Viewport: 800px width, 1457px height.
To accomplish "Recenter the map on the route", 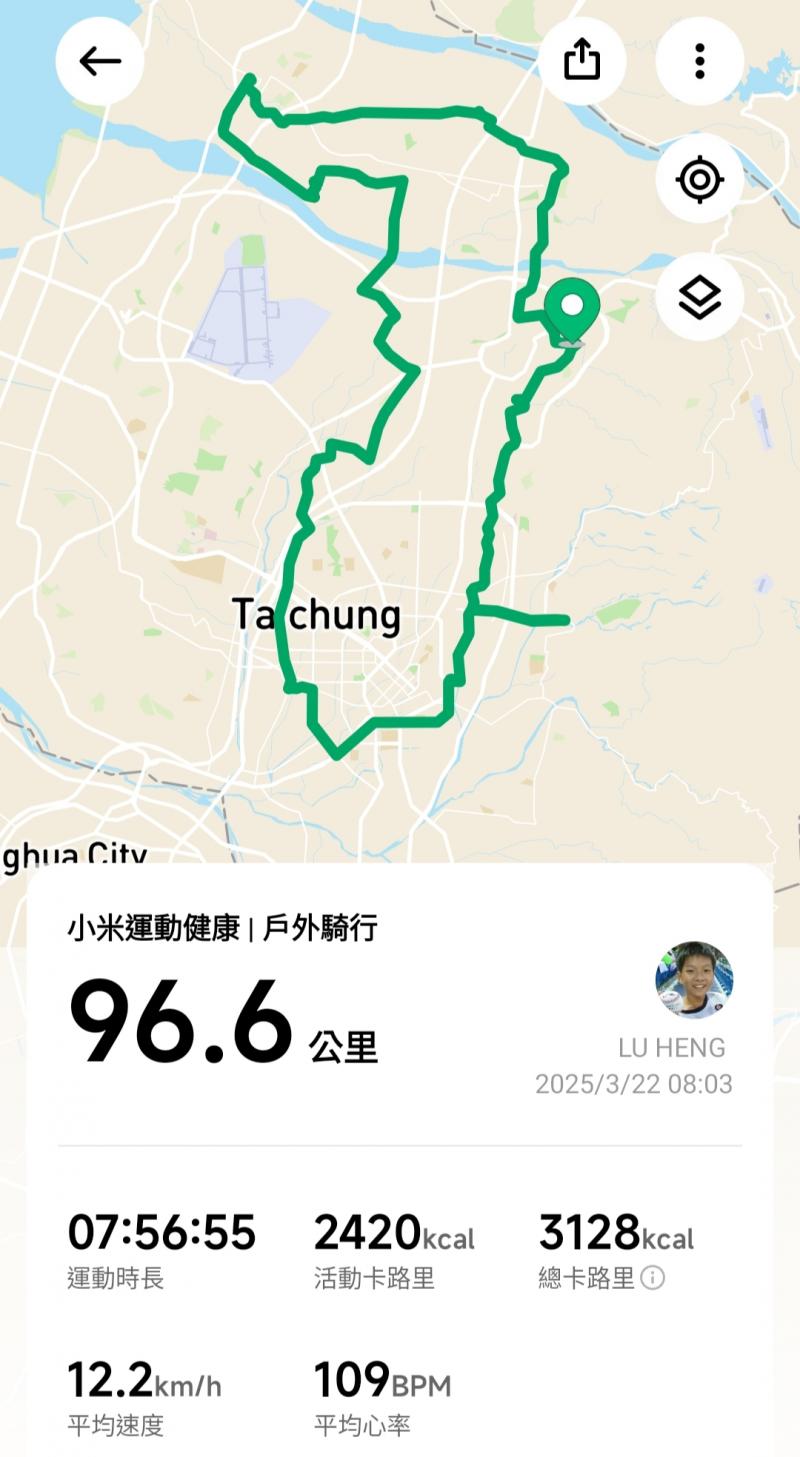I will coord(699,180).
